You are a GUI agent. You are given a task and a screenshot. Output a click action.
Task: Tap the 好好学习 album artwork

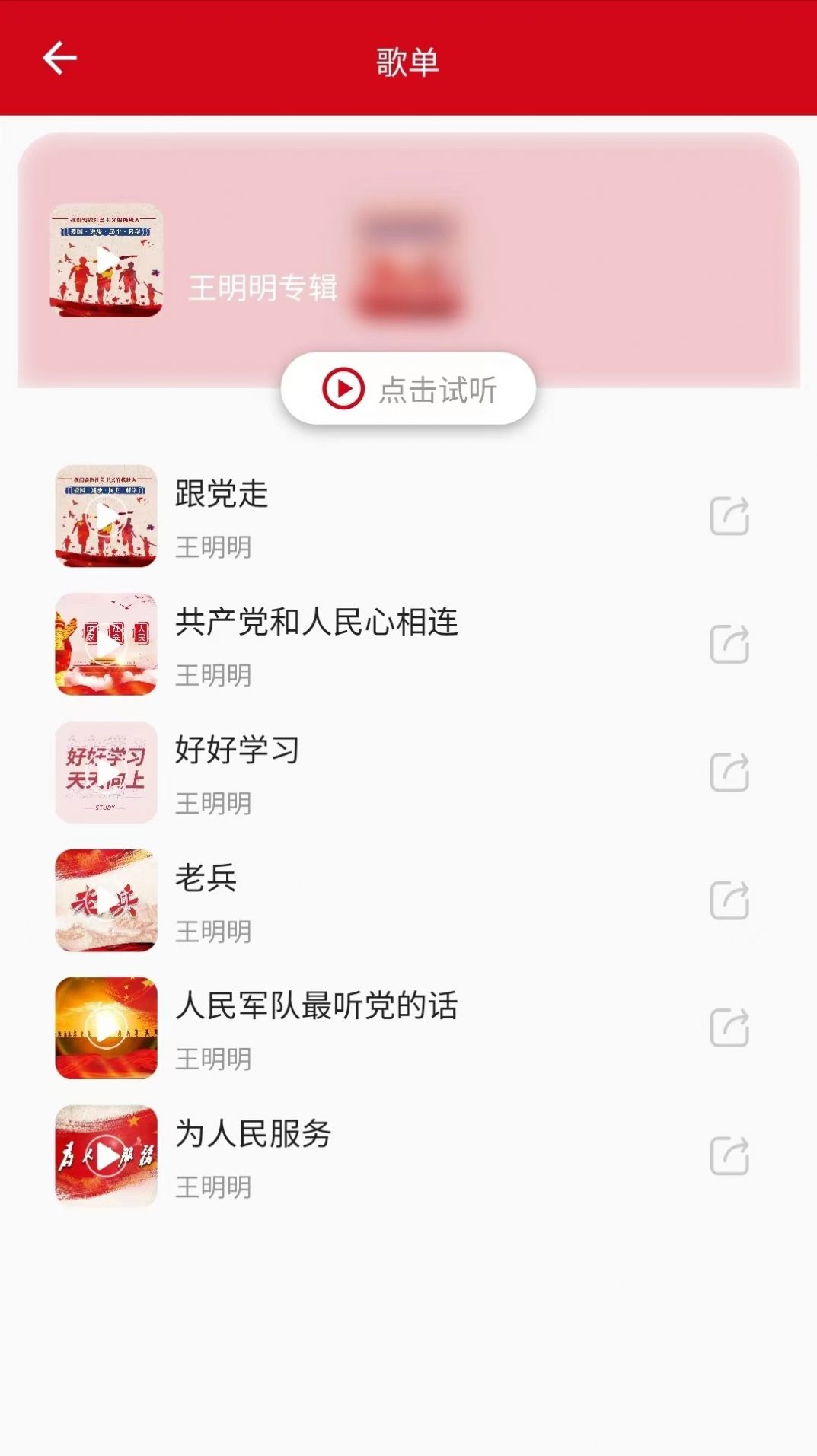pos(107,773)
